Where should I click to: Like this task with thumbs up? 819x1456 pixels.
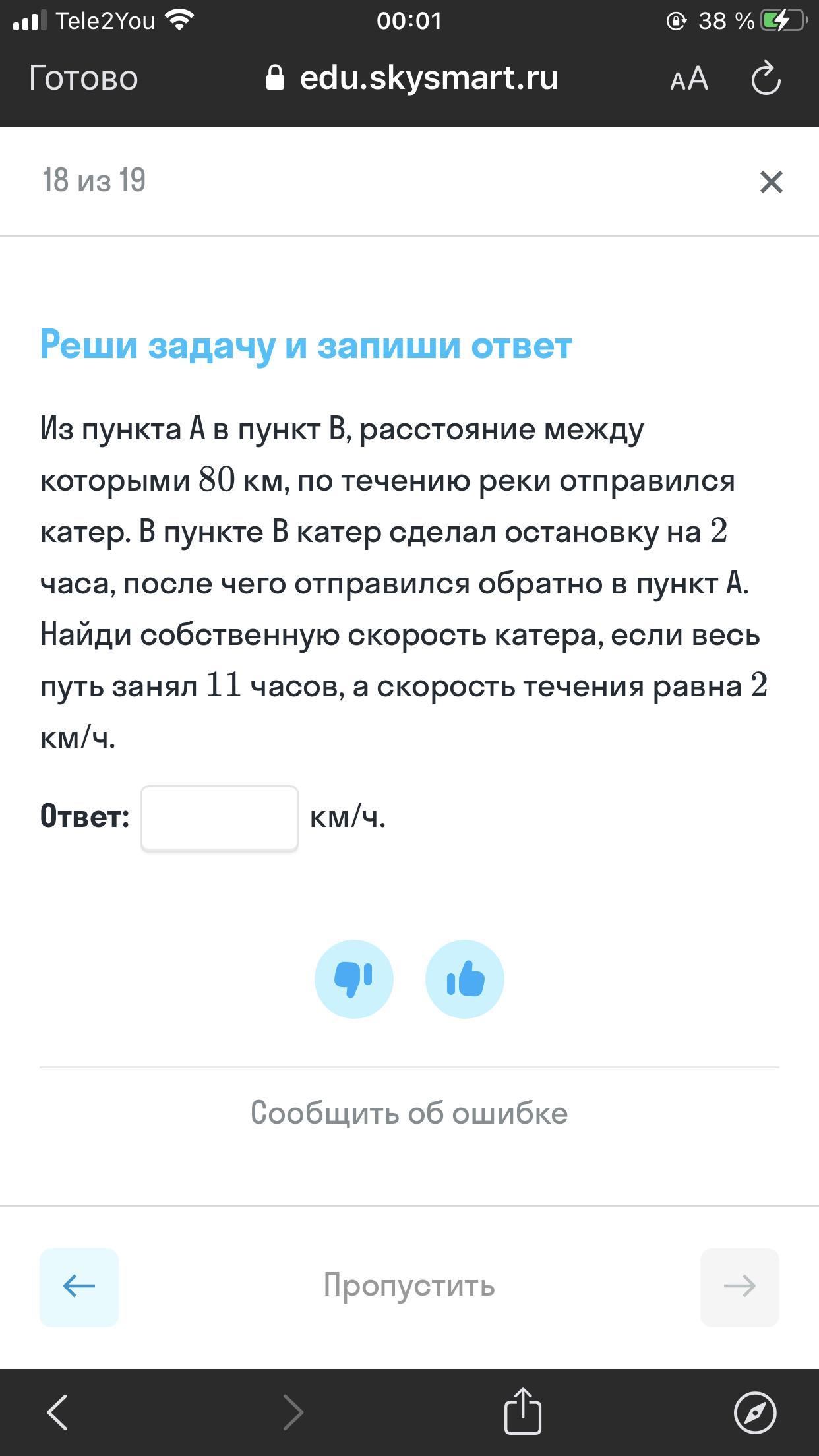[465, 979]
